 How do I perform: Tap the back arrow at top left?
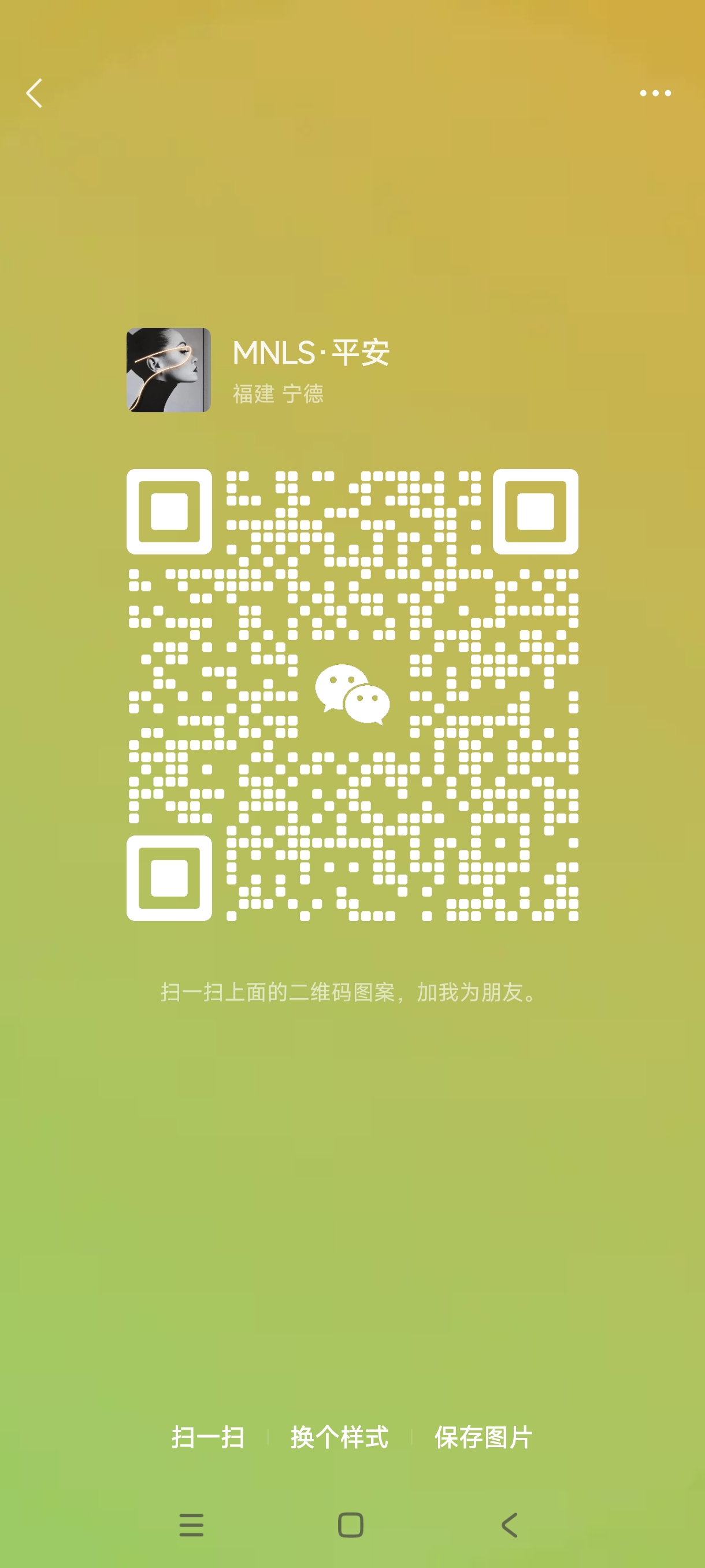[34, 93]
